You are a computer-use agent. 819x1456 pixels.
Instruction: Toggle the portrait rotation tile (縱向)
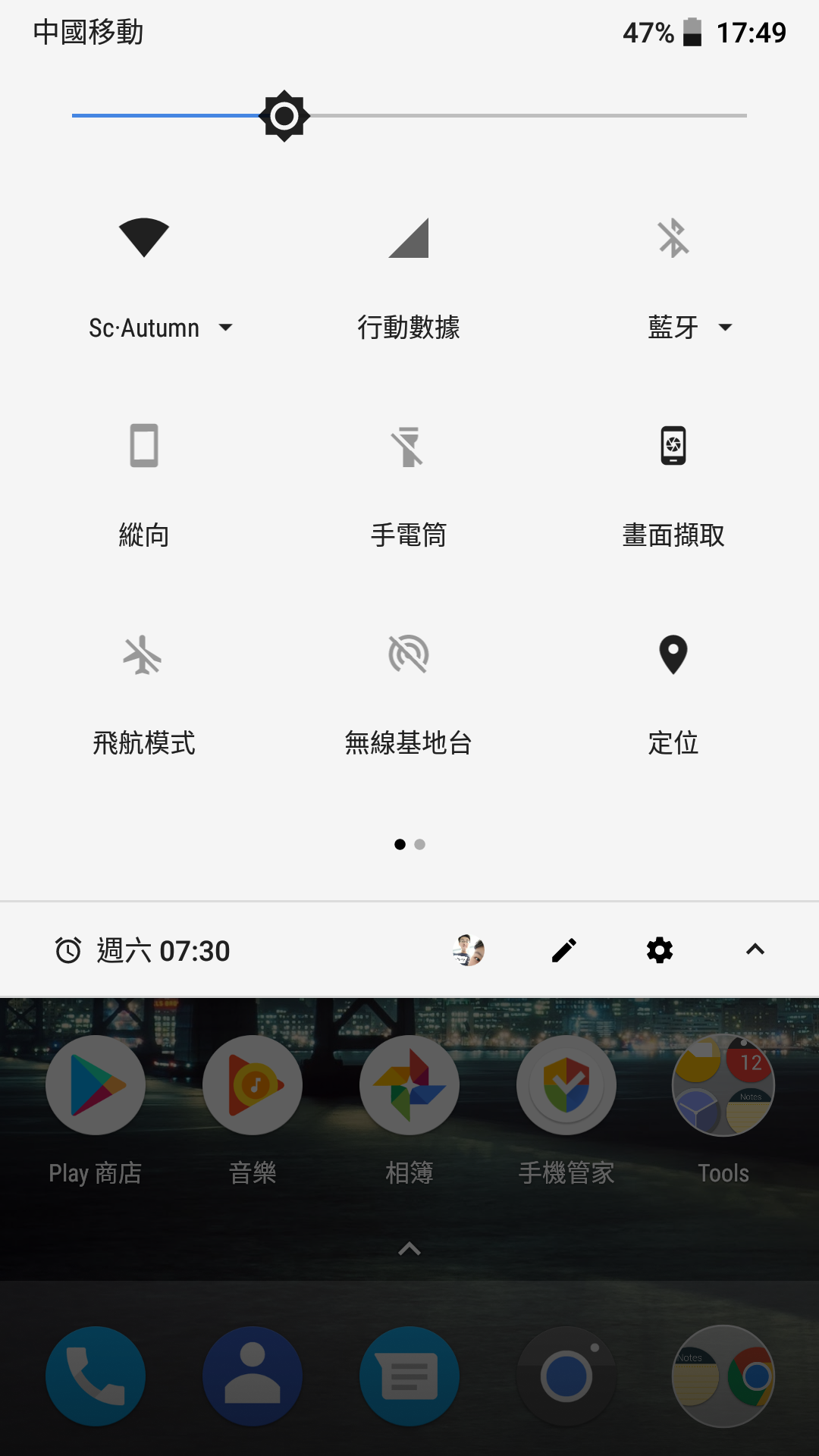tap(143, 446)
